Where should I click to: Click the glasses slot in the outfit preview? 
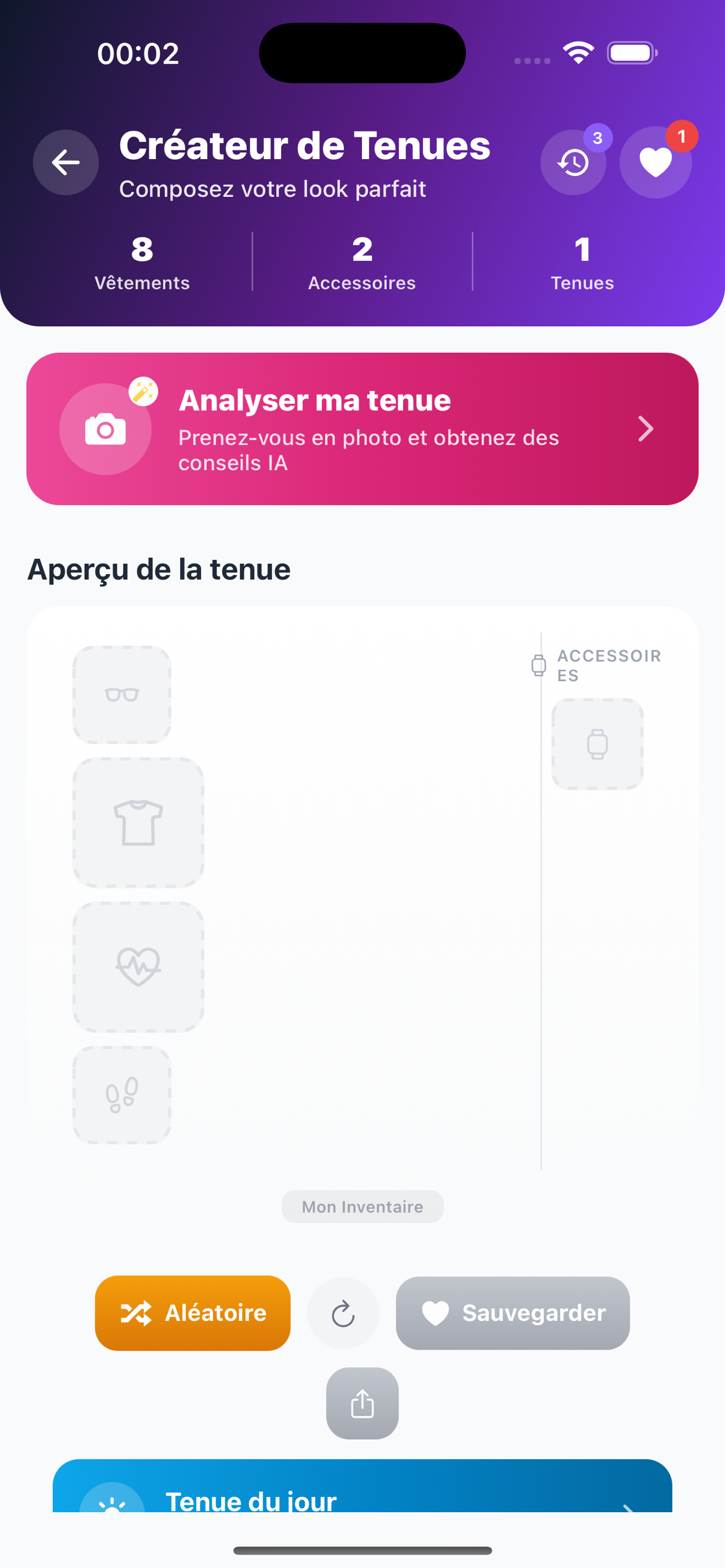[x=121, y=694]
